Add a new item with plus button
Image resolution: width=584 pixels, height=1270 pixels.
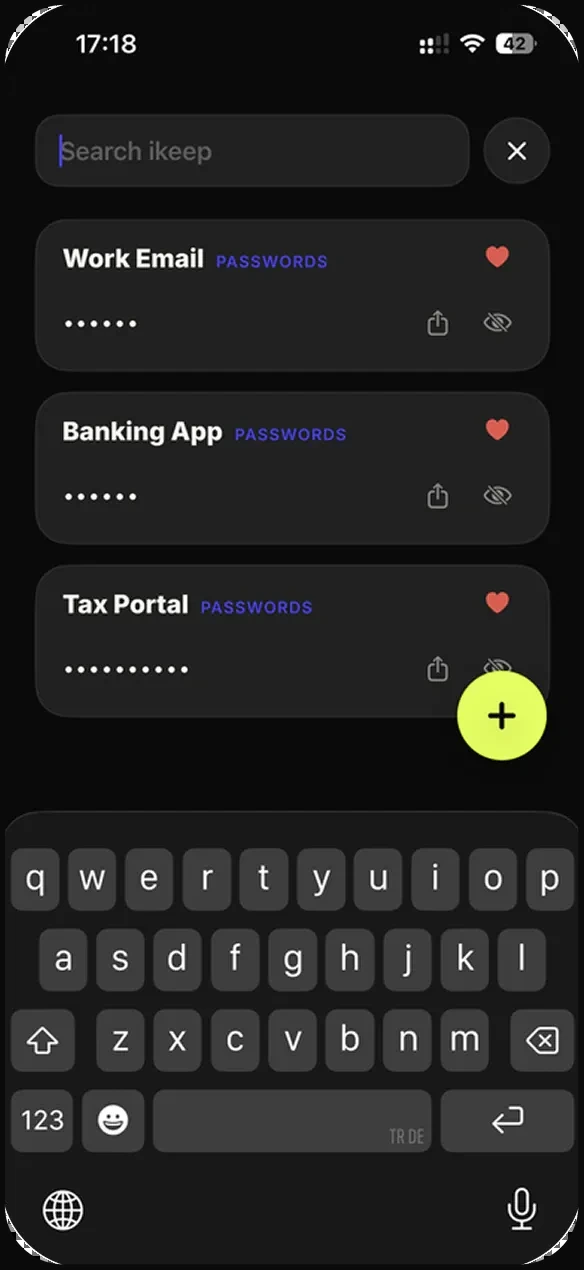(502, 716)
